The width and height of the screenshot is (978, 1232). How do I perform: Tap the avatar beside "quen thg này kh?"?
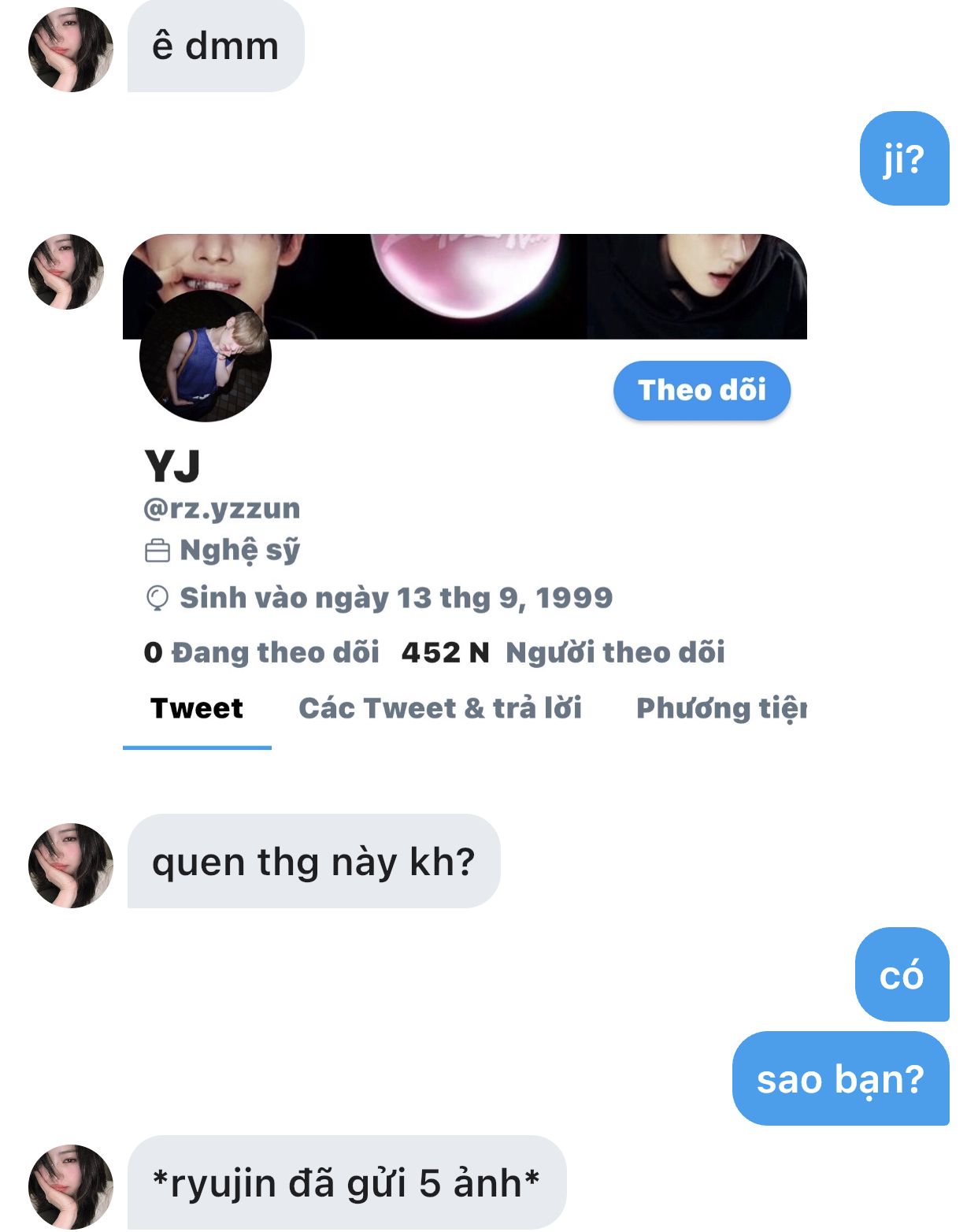(71, 865)
